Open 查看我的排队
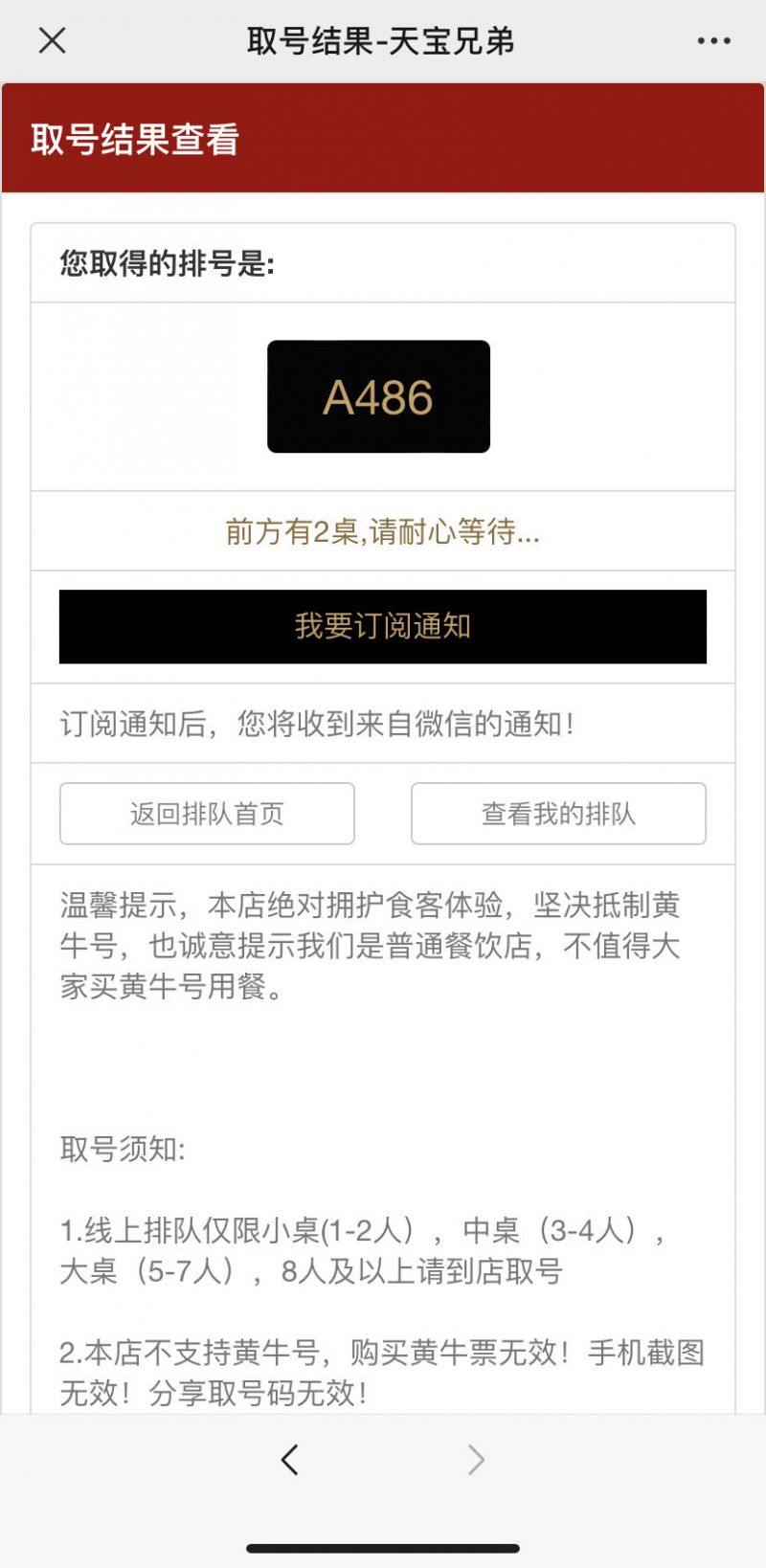766x1568 pixels. (558, 814)
